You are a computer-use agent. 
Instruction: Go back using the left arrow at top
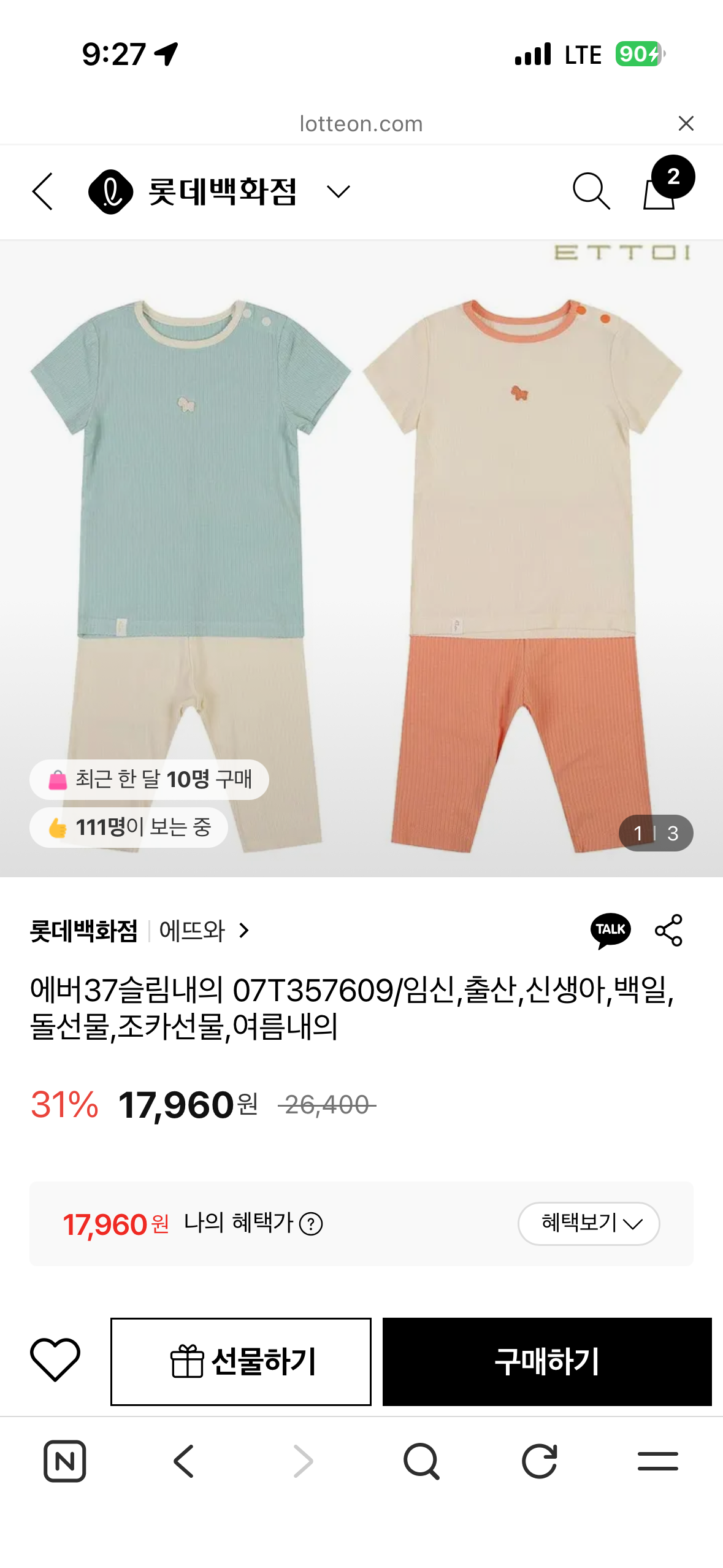[x=41, y=191]
